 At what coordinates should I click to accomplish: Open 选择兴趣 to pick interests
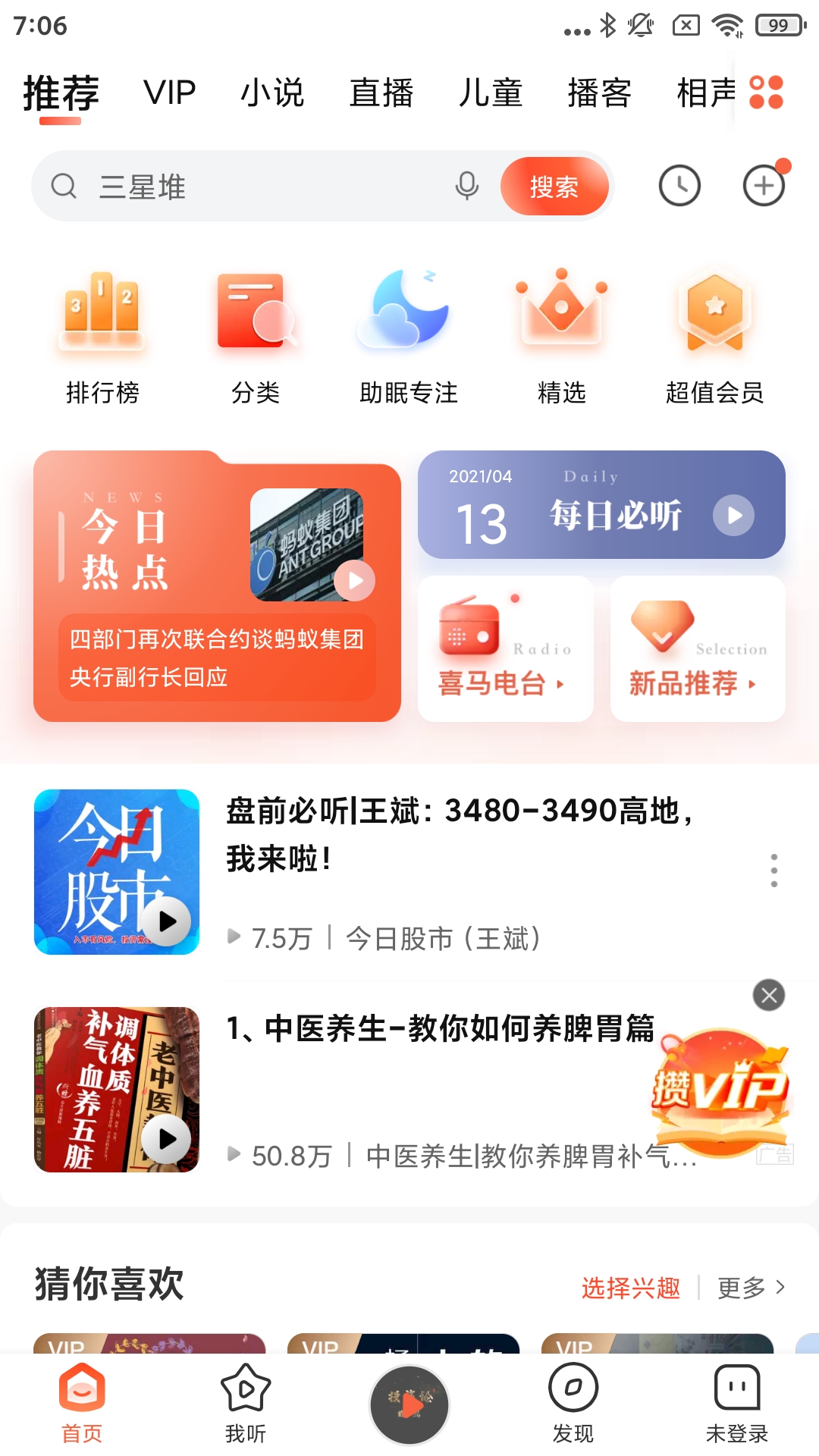pyautogui.click(x=629, y=1287)
